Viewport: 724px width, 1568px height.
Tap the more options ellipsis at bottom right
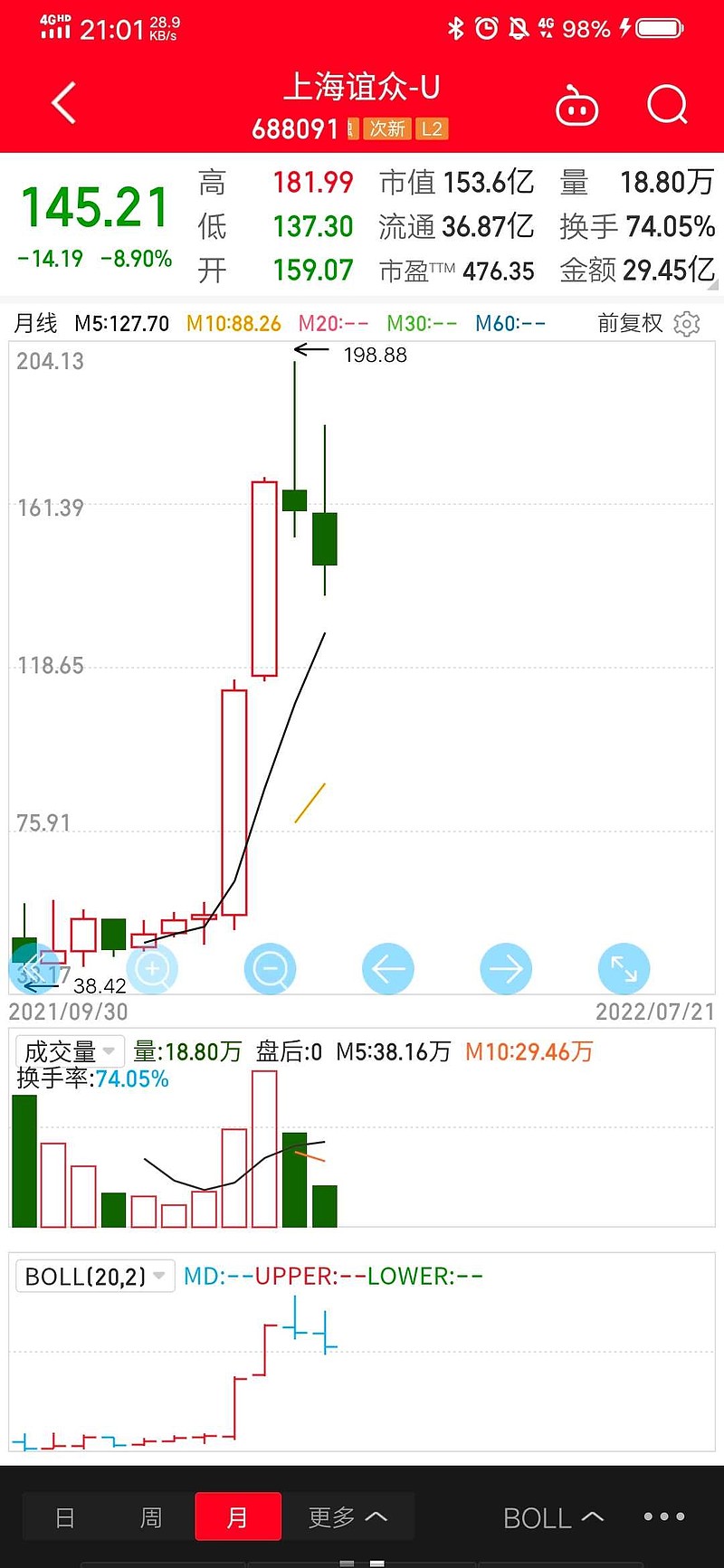(663, 1516)
